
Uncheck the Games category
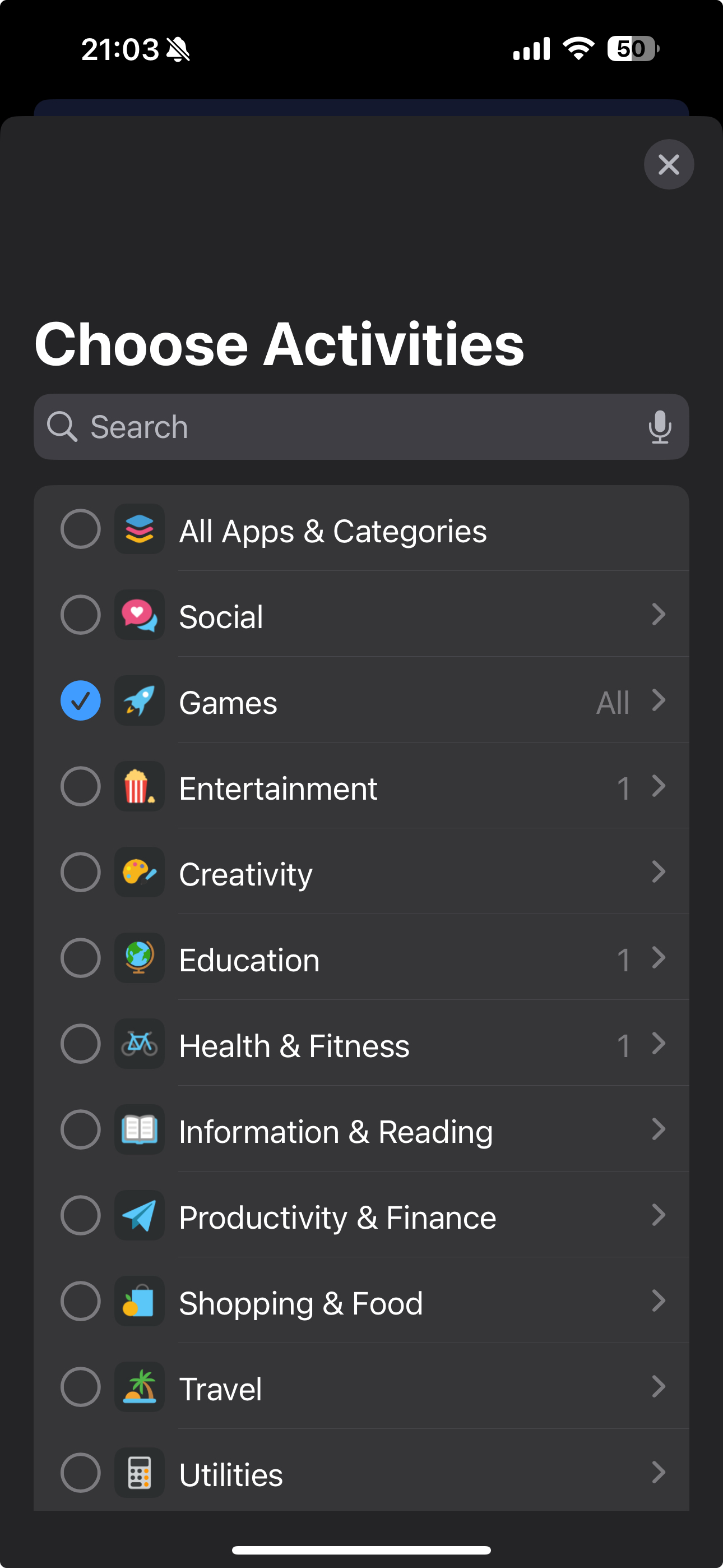tap(80, 700)
